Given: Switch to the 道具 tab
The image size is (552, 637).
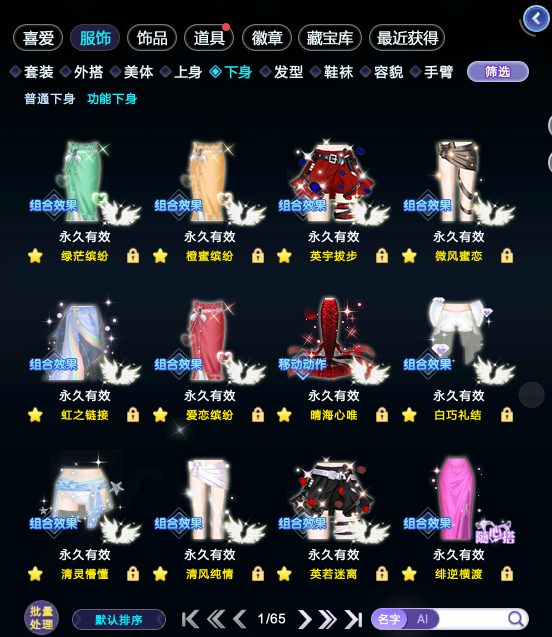Looking at the screenshot, I should click(x=209, y=38).
